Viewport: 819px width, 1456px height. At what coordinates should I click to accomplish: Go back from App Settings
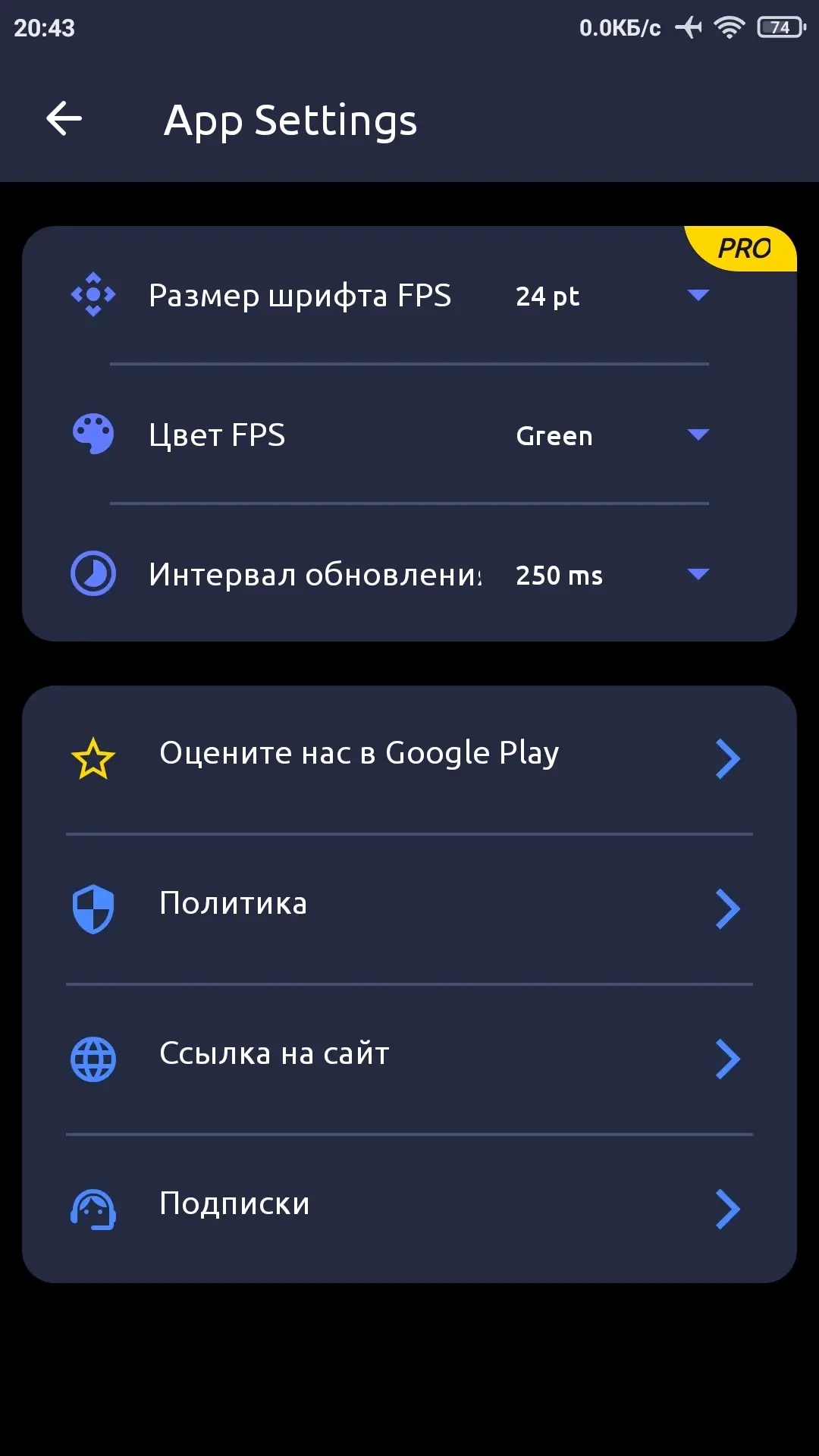pyautogui.click(x=64, y=119)
